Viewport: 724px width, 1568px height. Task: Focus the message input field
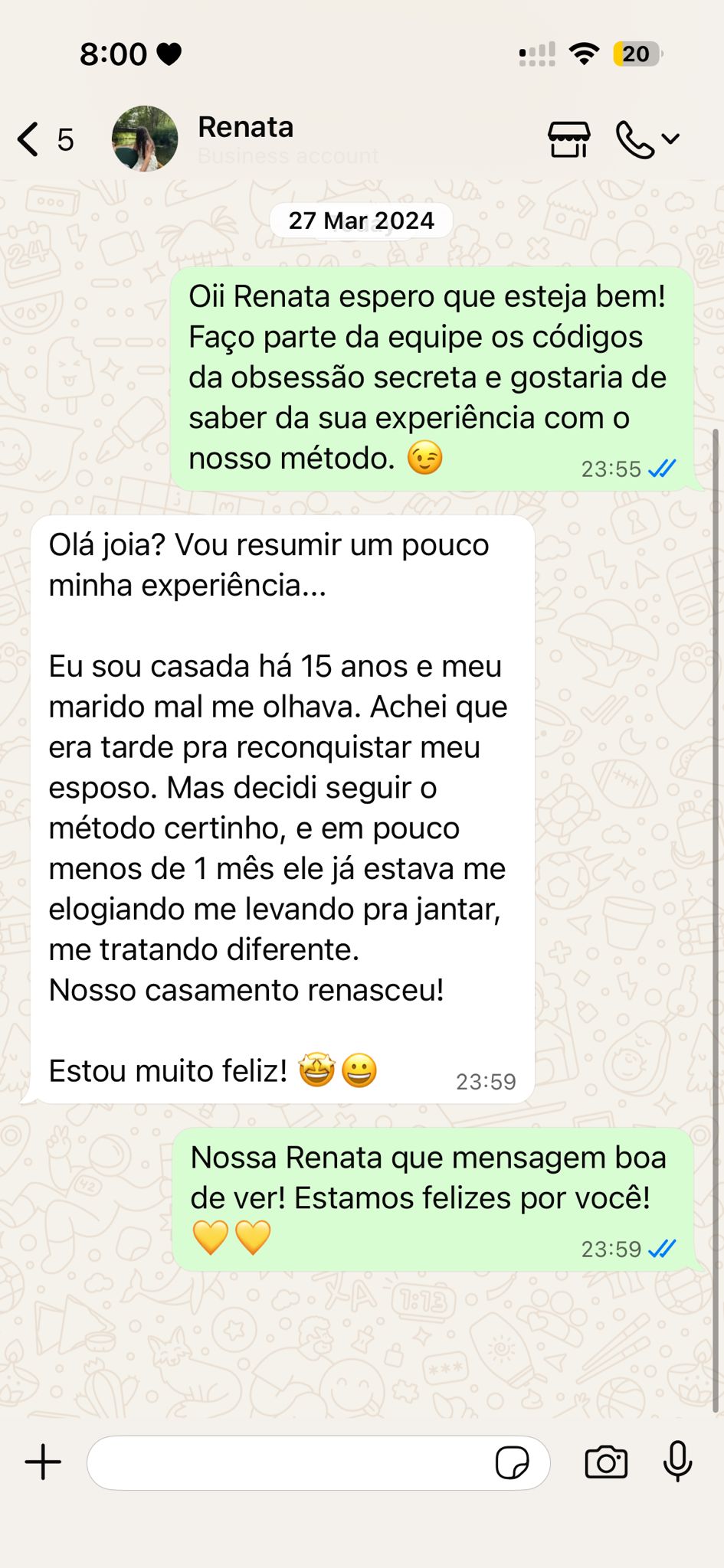[x=291, y=1462]
